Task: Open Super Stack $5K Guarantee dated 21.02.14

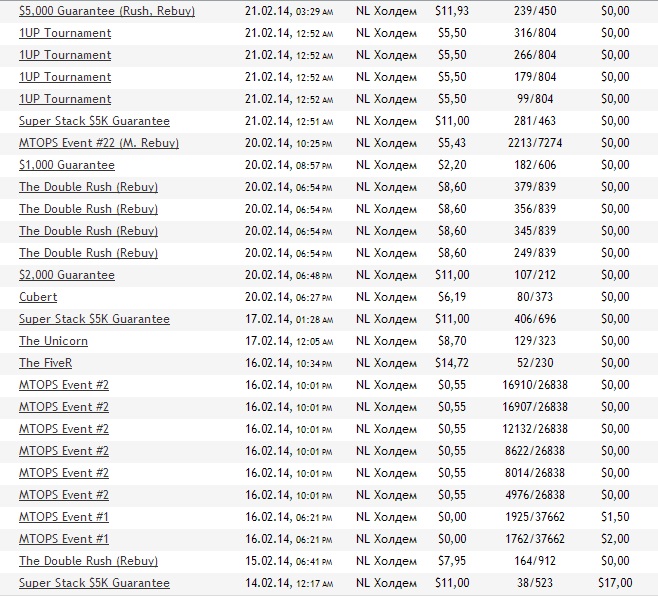Action: click(x=94, y=121)
